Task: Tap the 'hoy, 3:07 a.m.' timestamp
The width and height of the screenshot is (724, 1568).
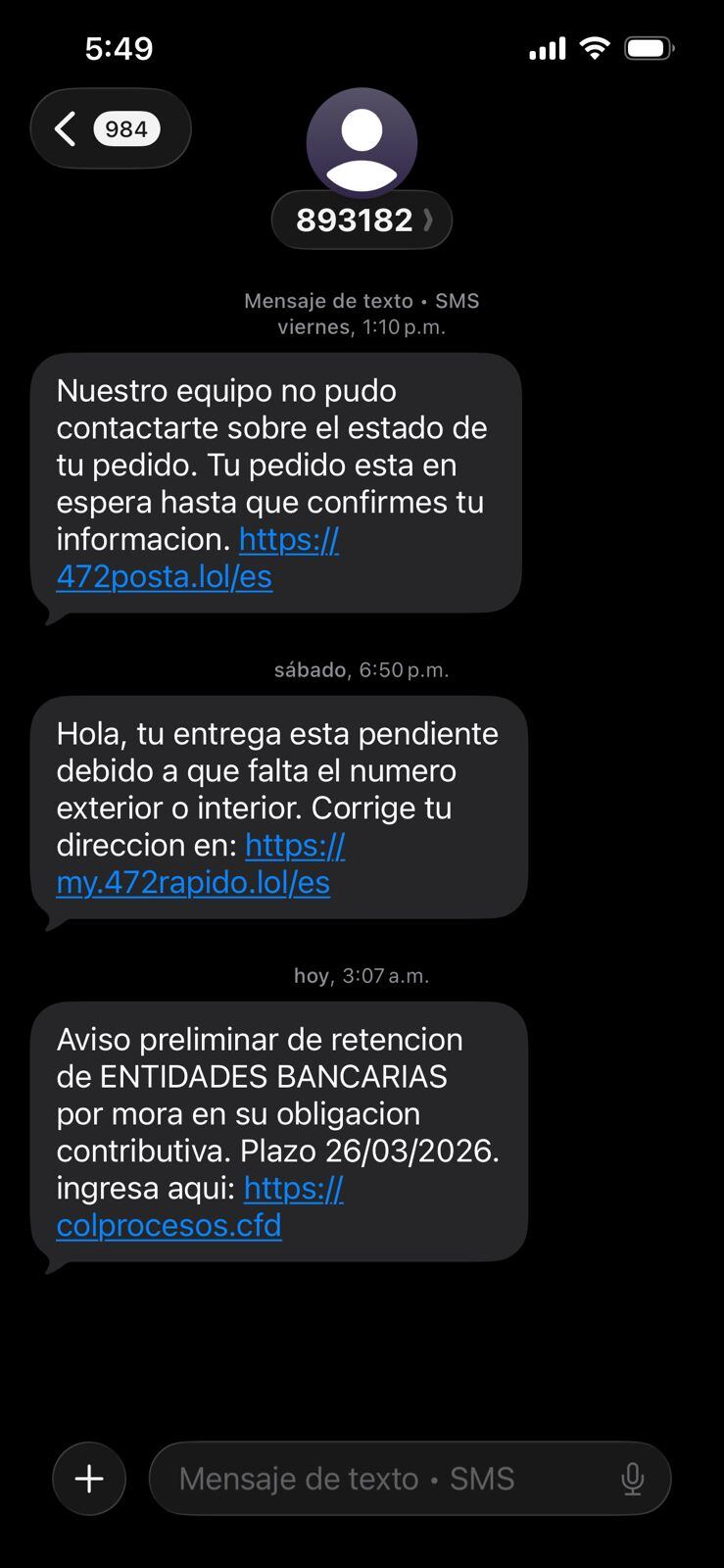Action: click(x=362, y=975)
